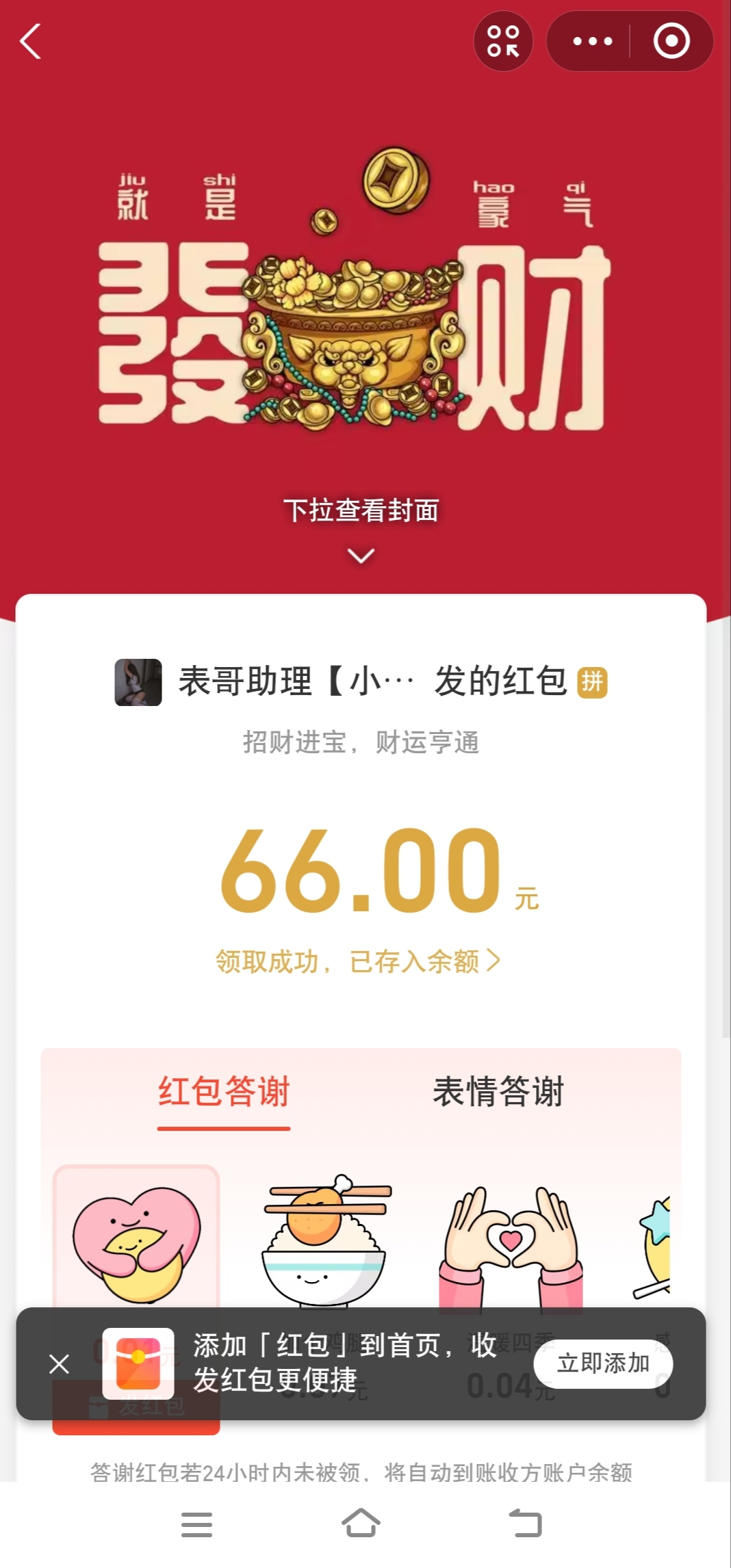Close the mini program via circle icon
Image resolution: width=731 pixels, height=1568 pixels.
[671, 42]
